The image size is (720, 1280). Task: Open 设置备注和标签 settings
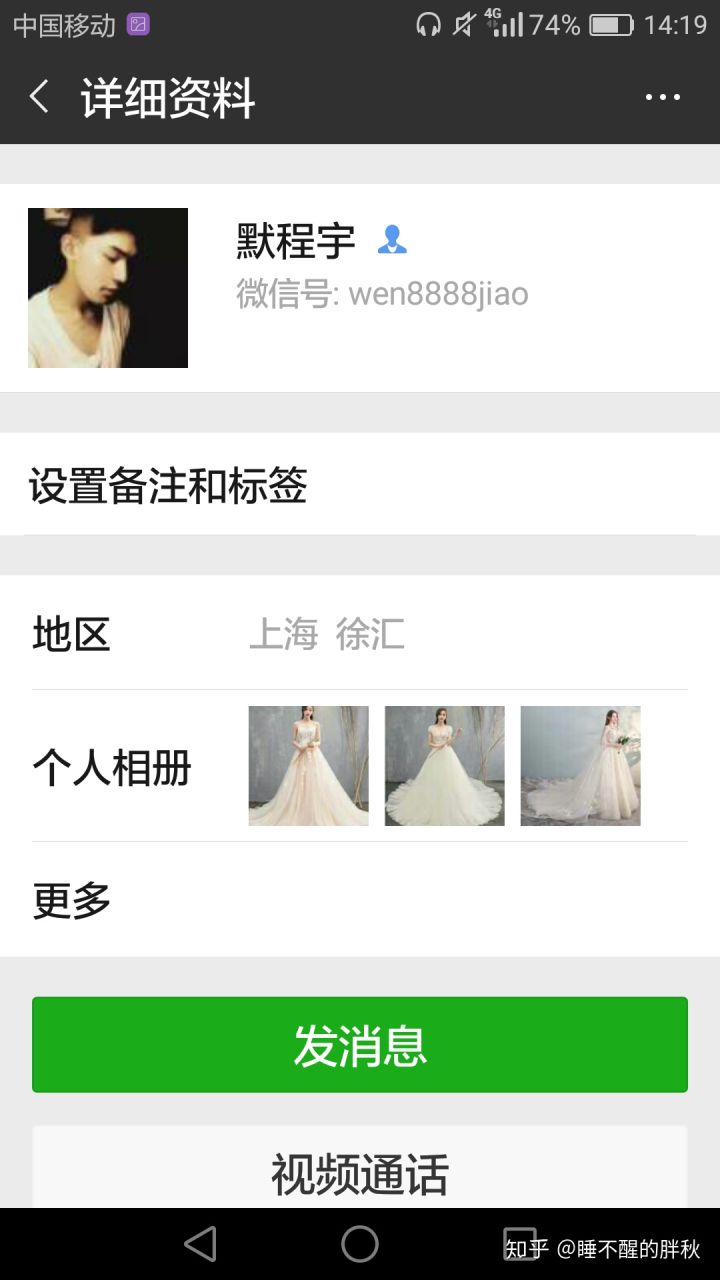point(360,486)
